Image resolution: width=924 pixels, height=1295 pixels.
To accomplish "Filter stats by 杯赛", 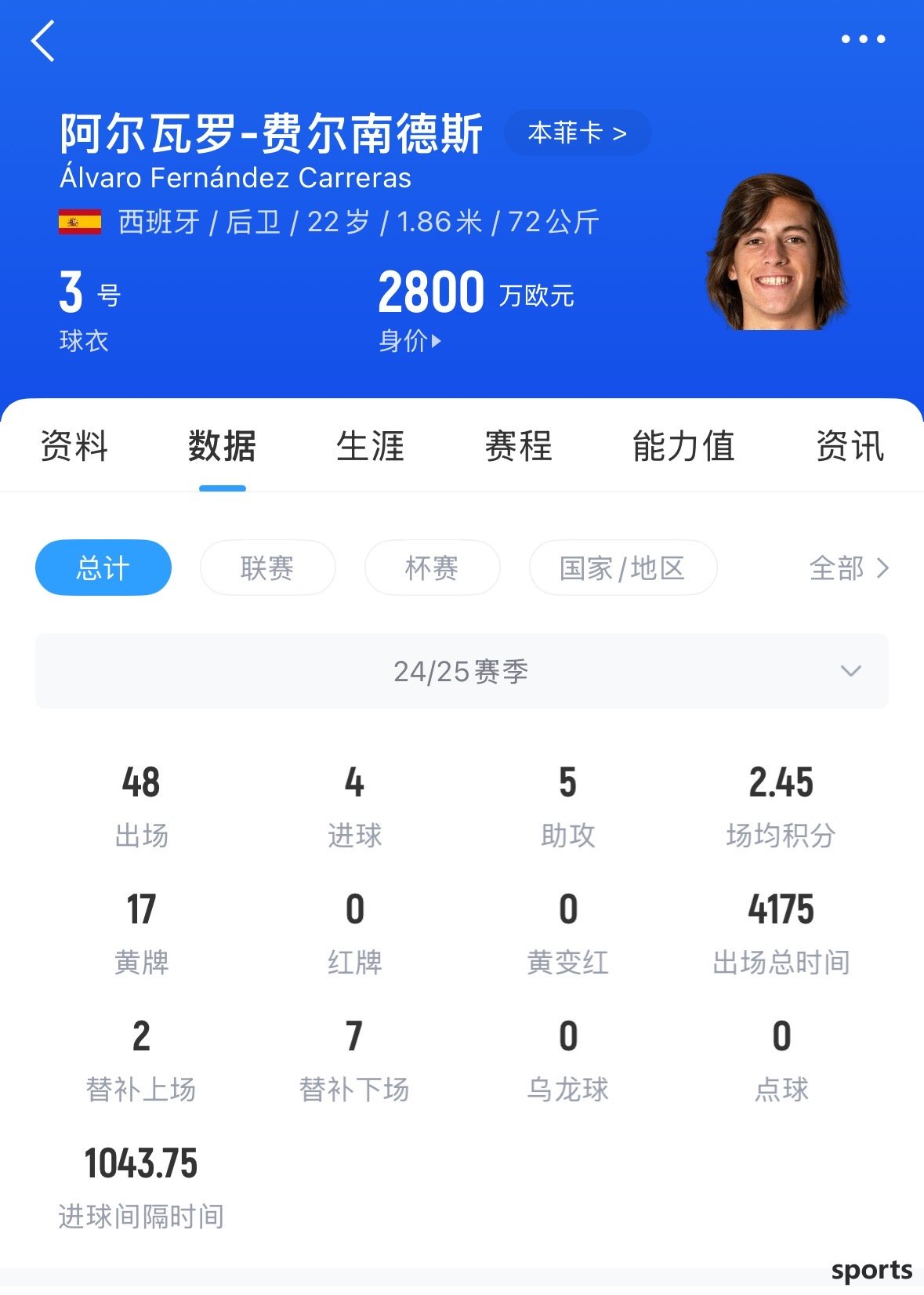I will click(432, 568).
